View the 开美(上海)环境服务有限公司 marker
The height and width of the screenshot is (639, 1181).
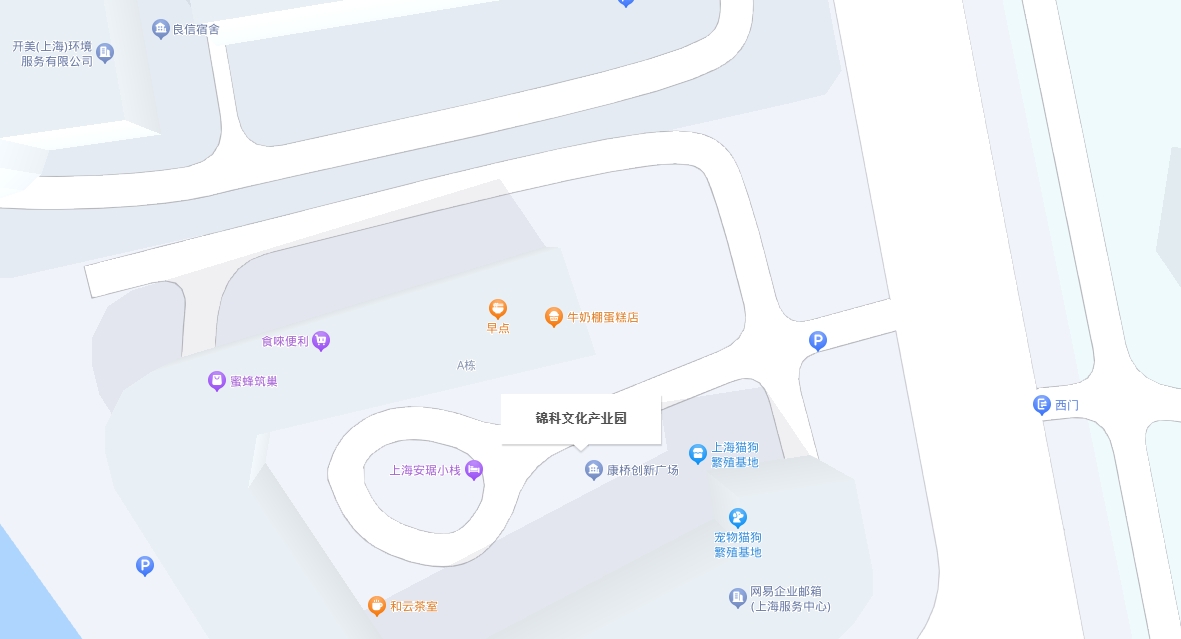point(105,52)
